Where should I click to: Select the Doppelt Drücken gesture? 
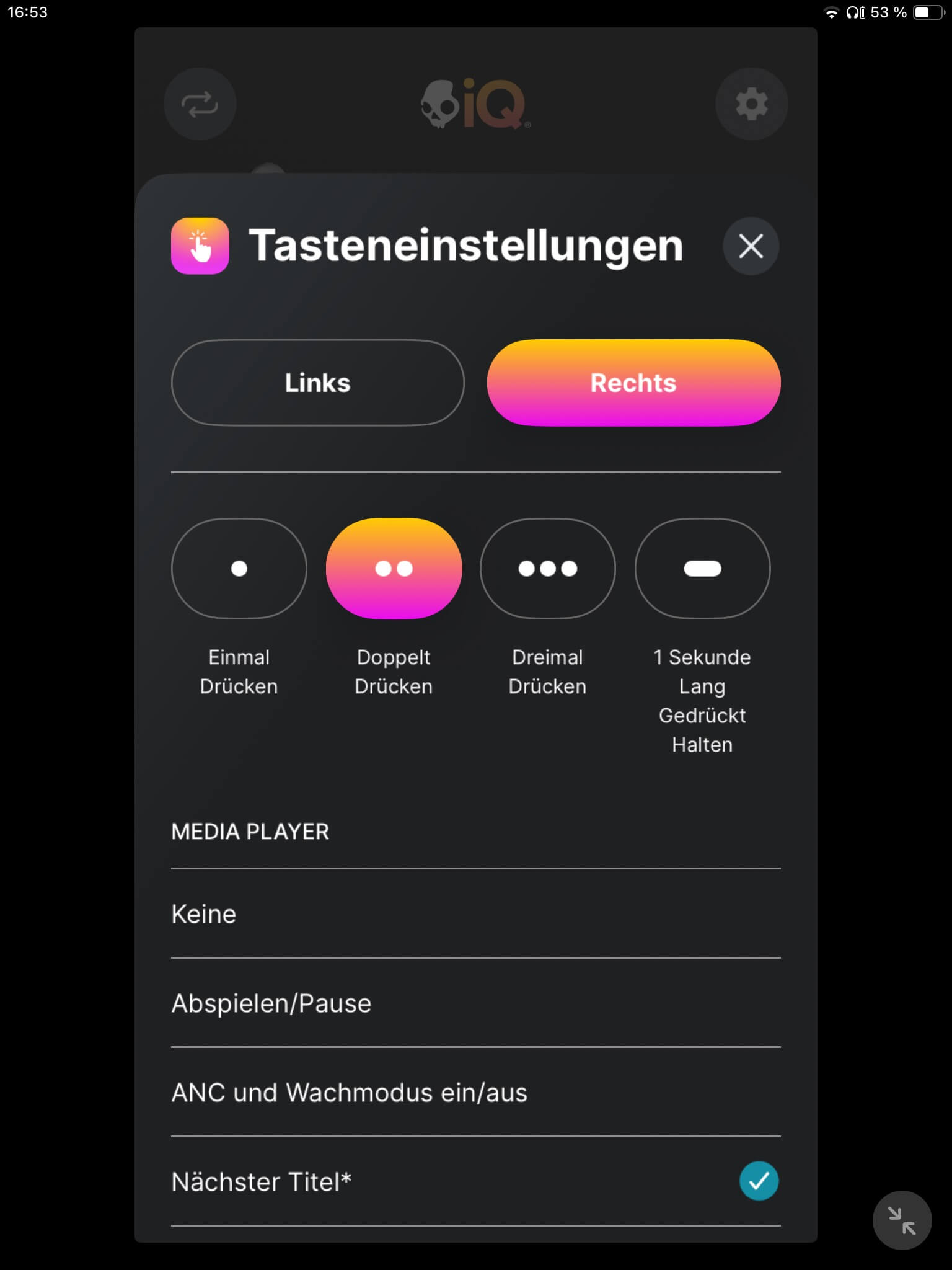click(394, 569)
